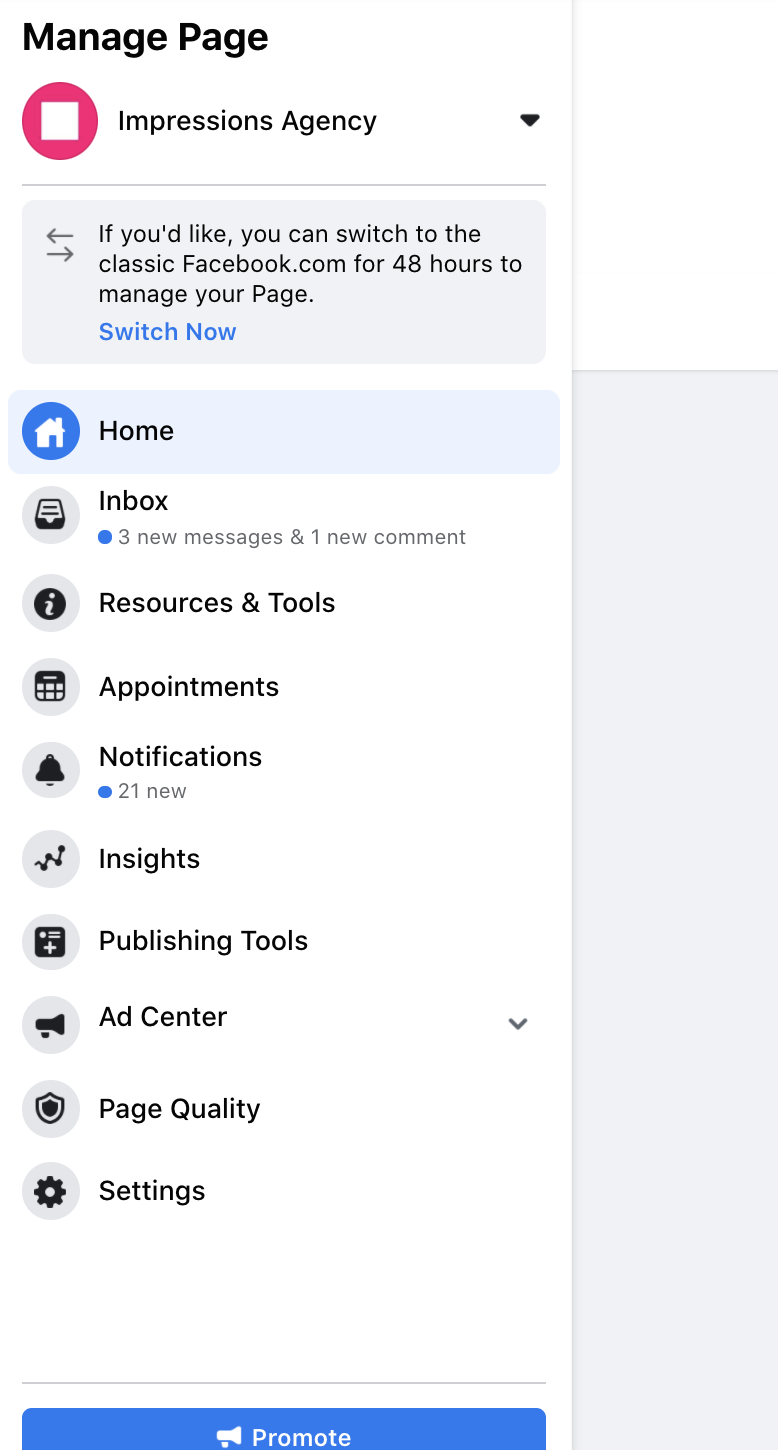
Task: Open the Appointments section
Action: (188, 687)
